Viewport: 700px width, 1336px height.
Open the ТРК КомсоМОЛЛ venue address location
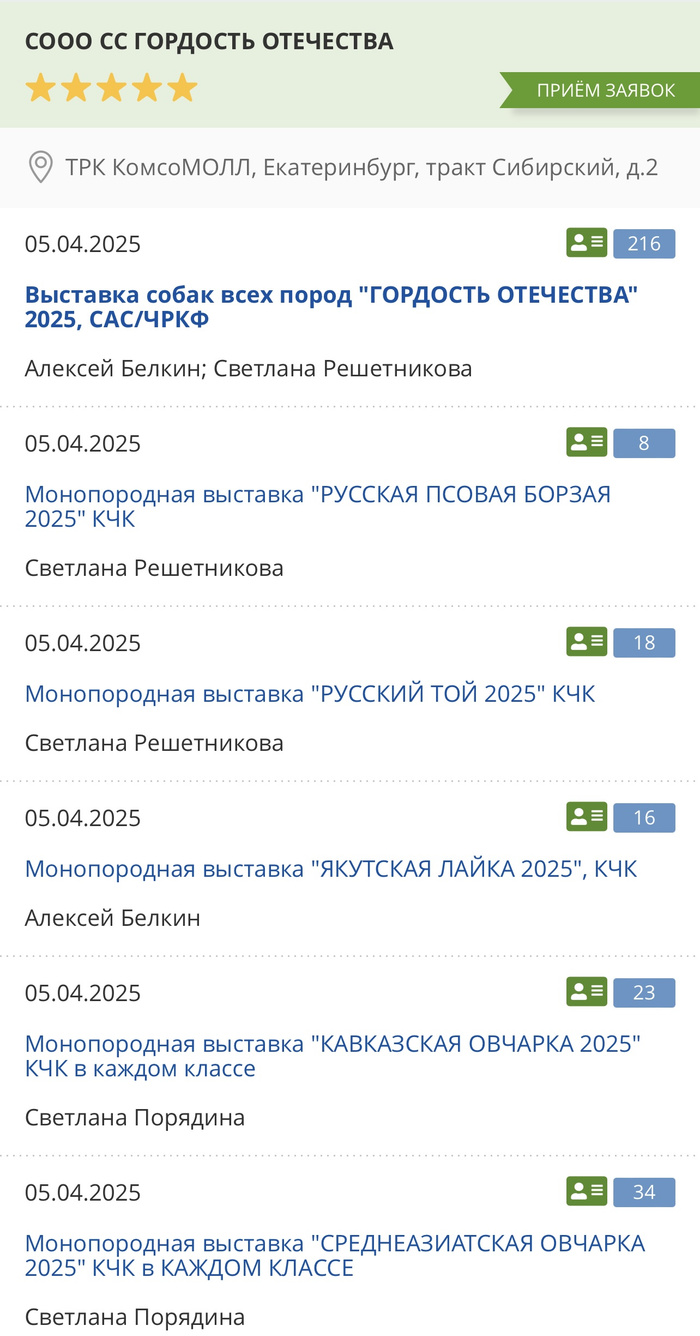pos(360,167)
